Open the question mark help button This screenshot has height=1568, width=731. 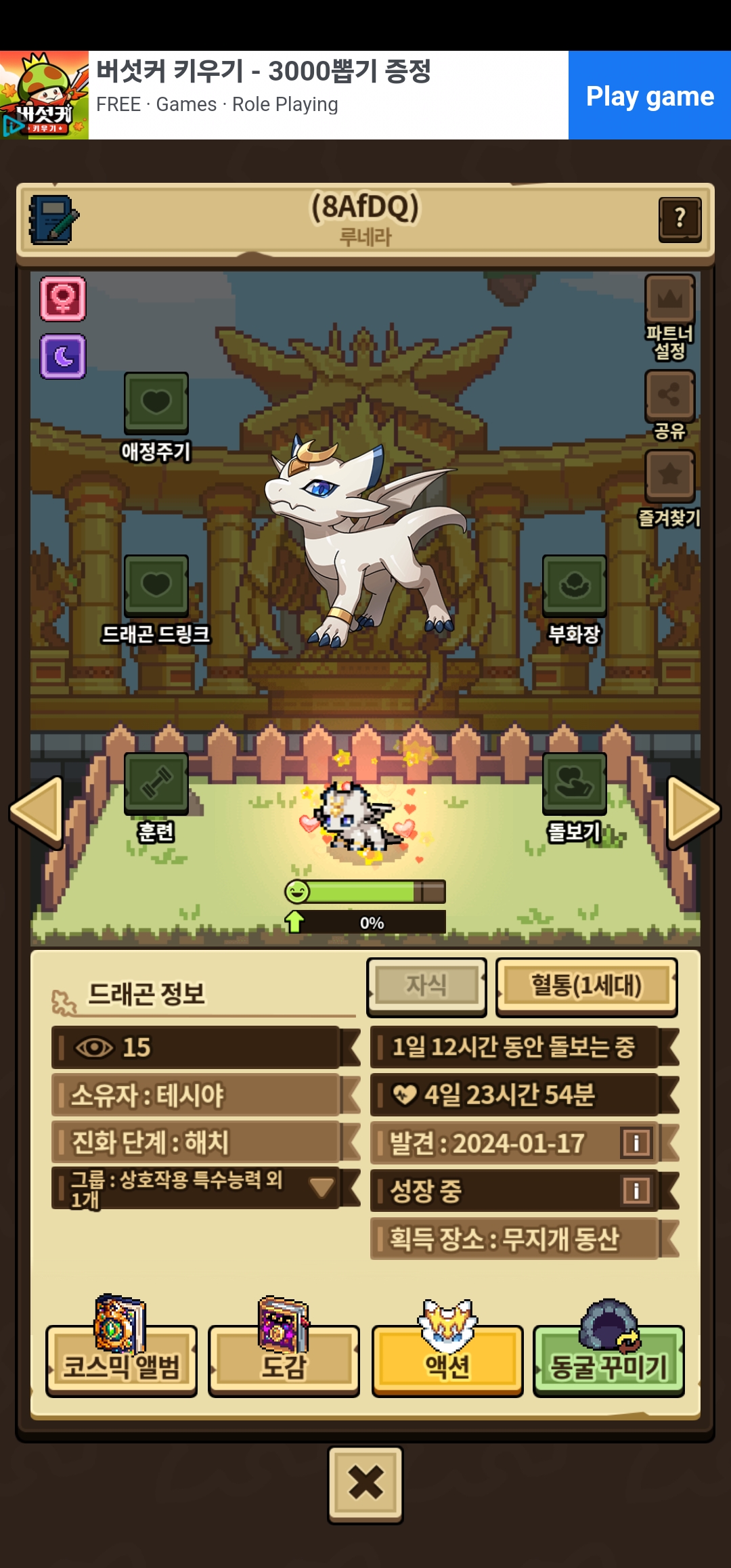pyautogui.click(x=680, y=219)
